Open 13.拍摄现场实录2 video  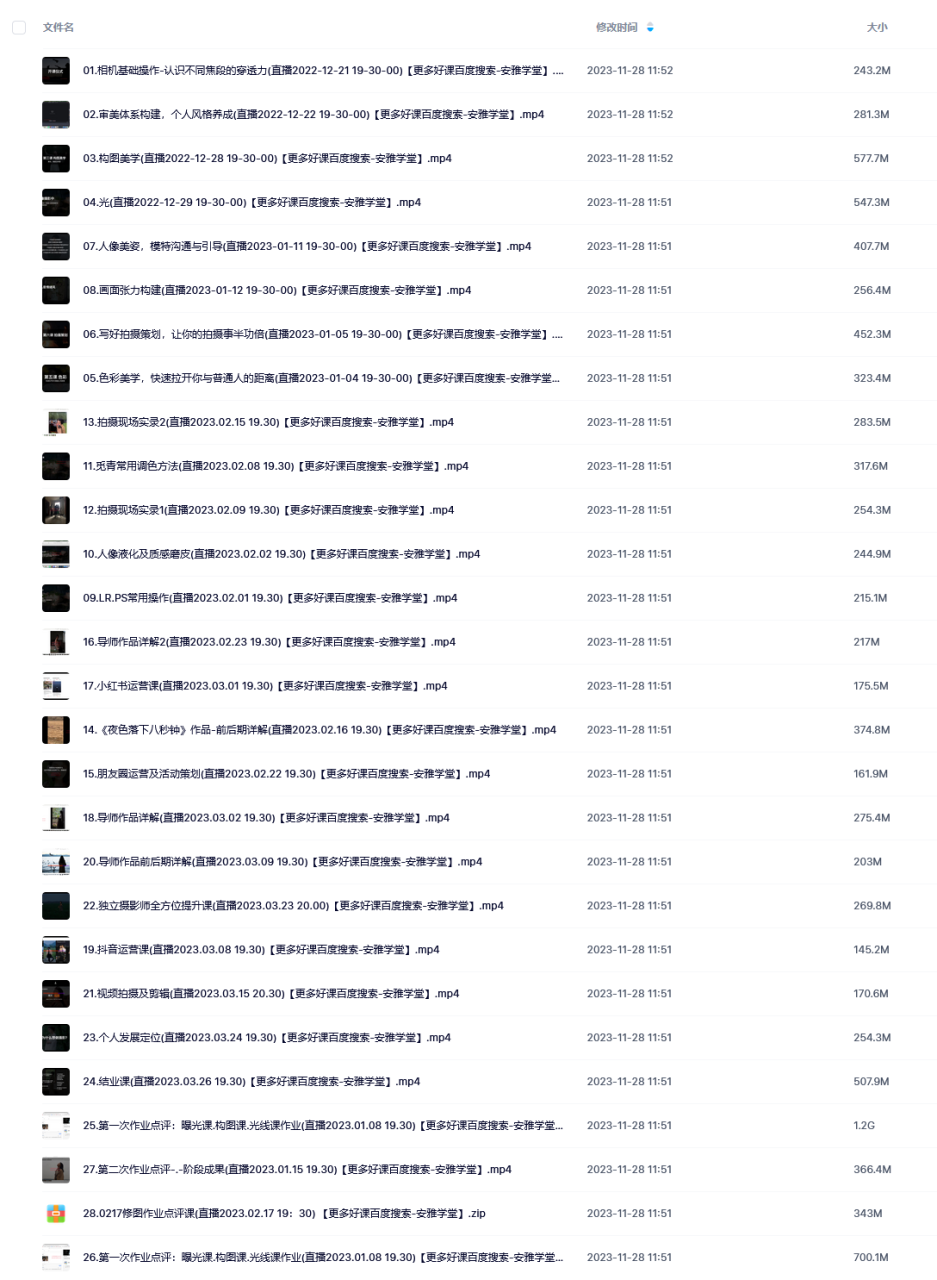coord(268,423)
